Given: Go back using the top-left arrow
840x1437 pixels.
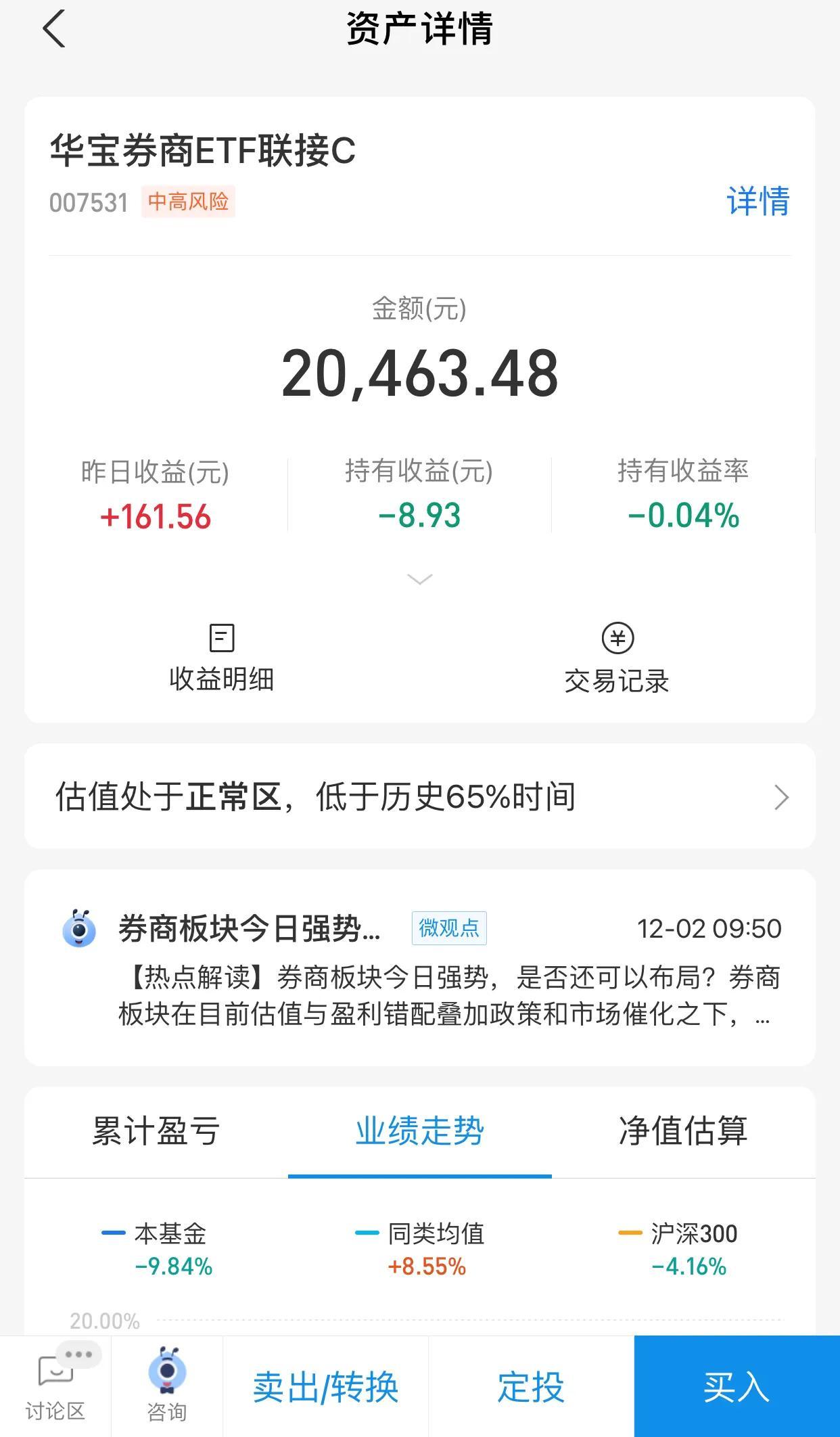Looking at the screenshot, I should 54,29.
